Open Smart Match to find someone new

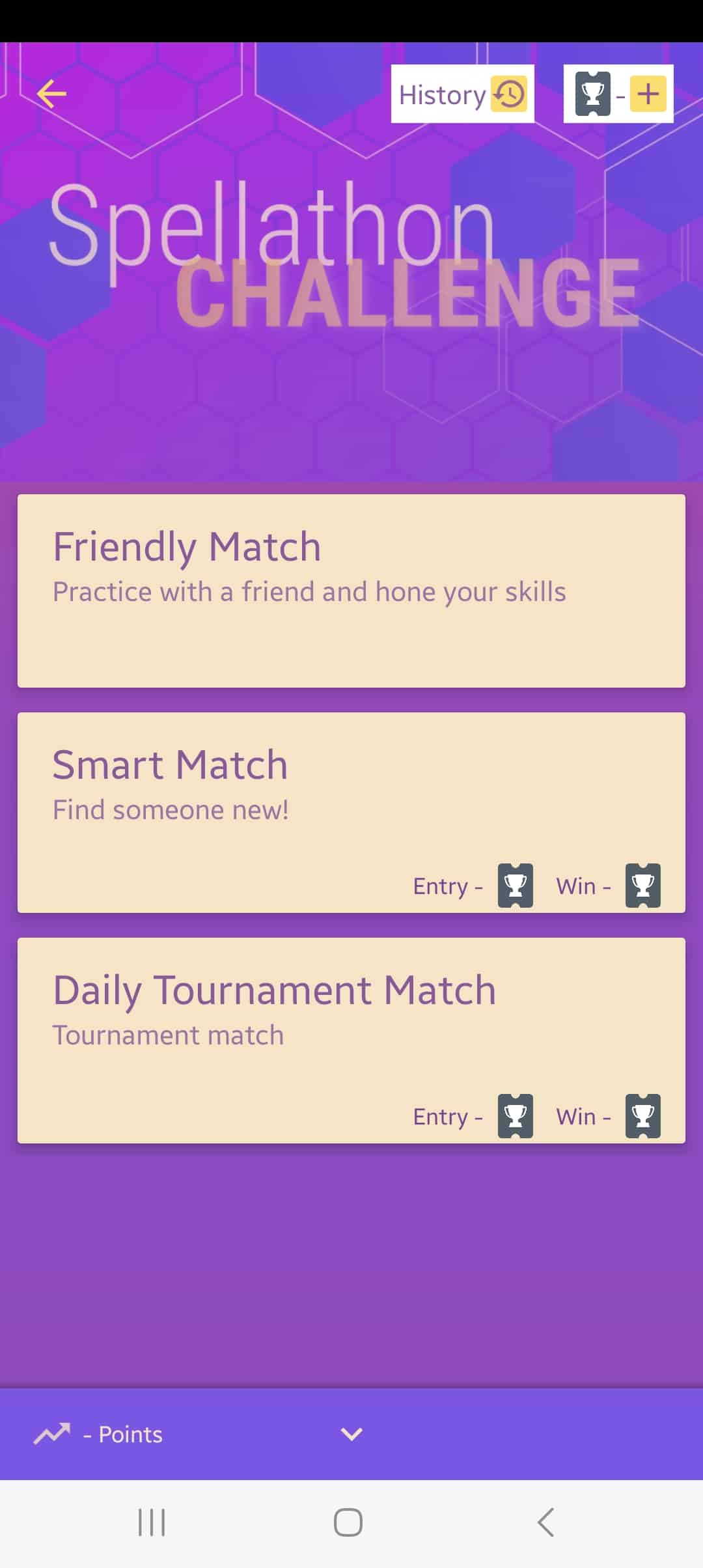(x=351, y=812)
